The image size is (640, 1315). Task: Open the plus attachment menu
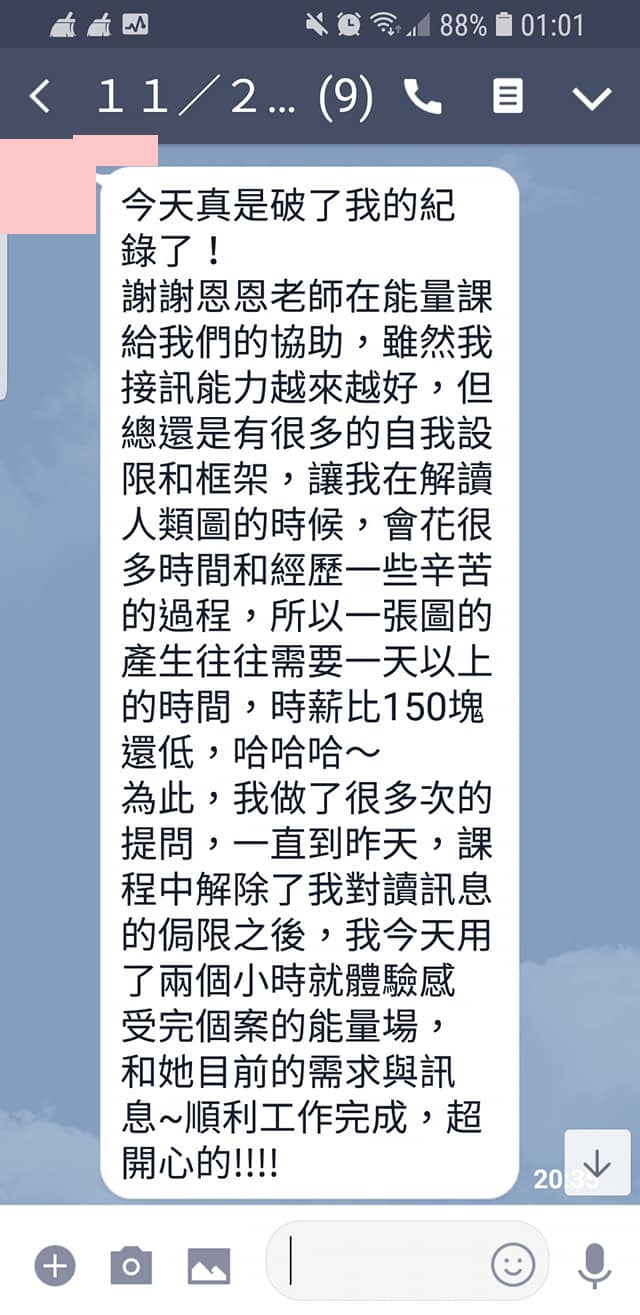[x=55, y=1267]
